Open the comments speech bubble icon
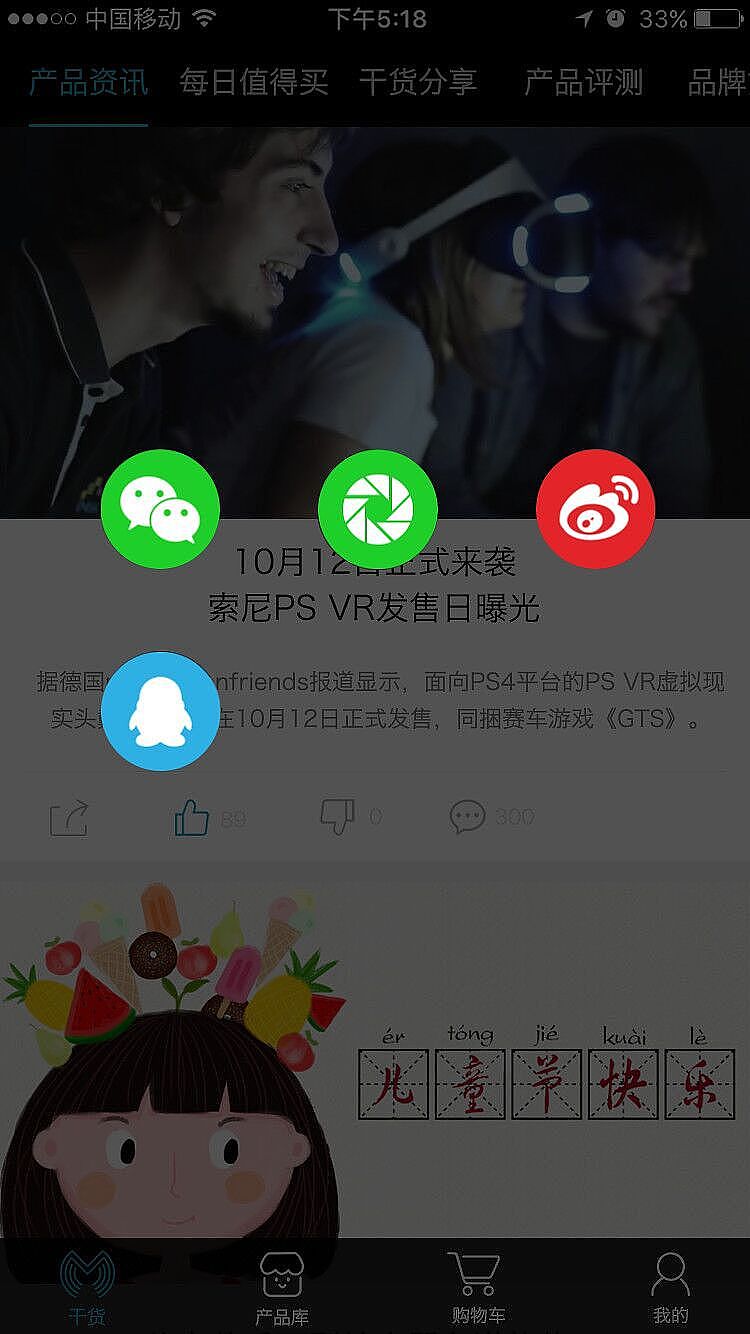Screen dimensions: 750x1334 466,816
